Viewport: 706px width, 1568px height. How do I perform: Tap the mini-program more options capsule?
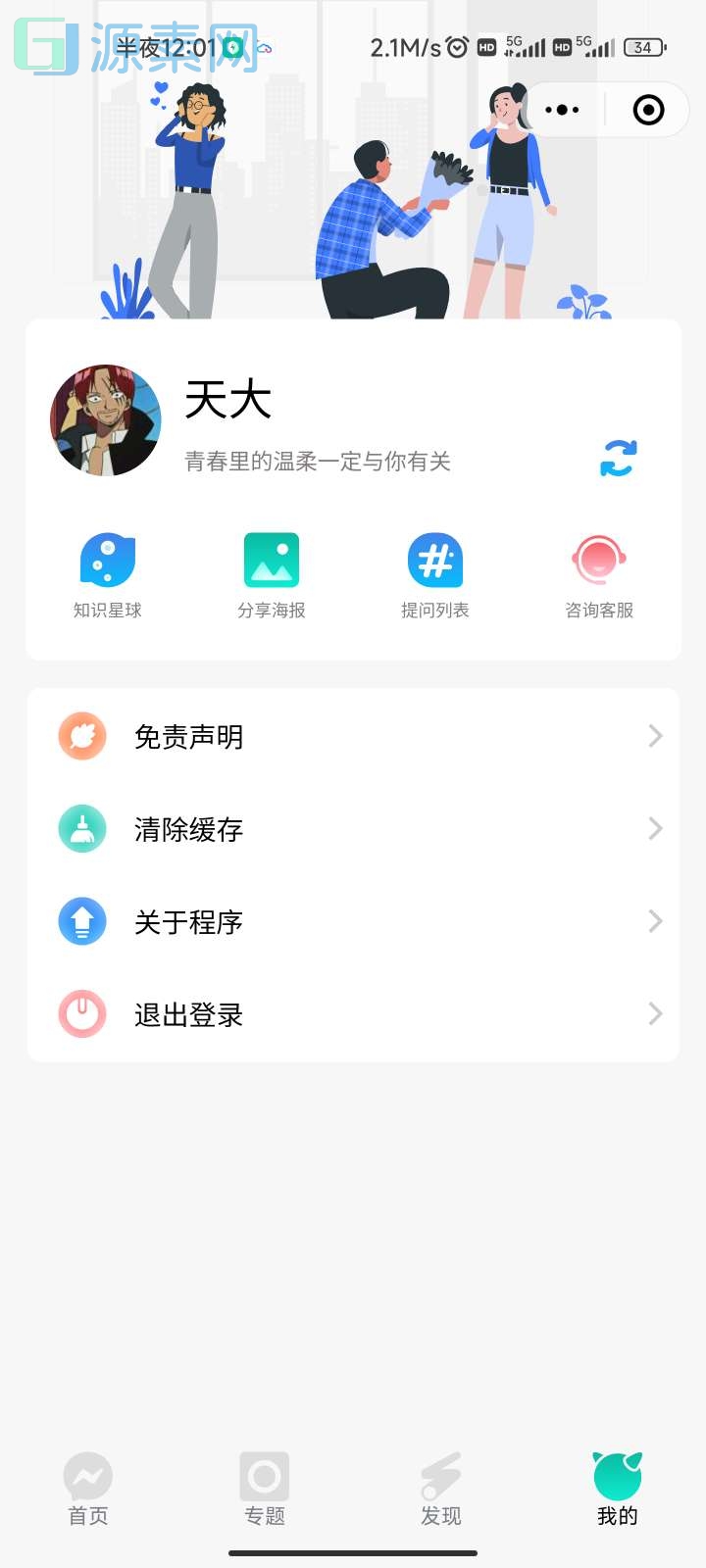pos(562,110)
